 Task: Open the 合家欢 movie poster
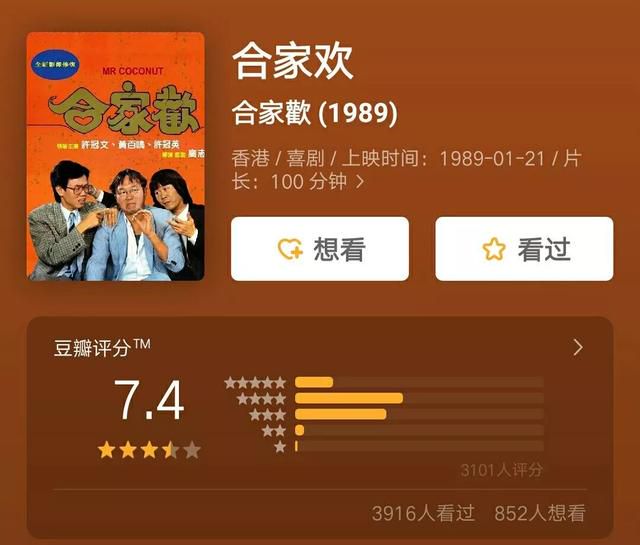point(115,156)
